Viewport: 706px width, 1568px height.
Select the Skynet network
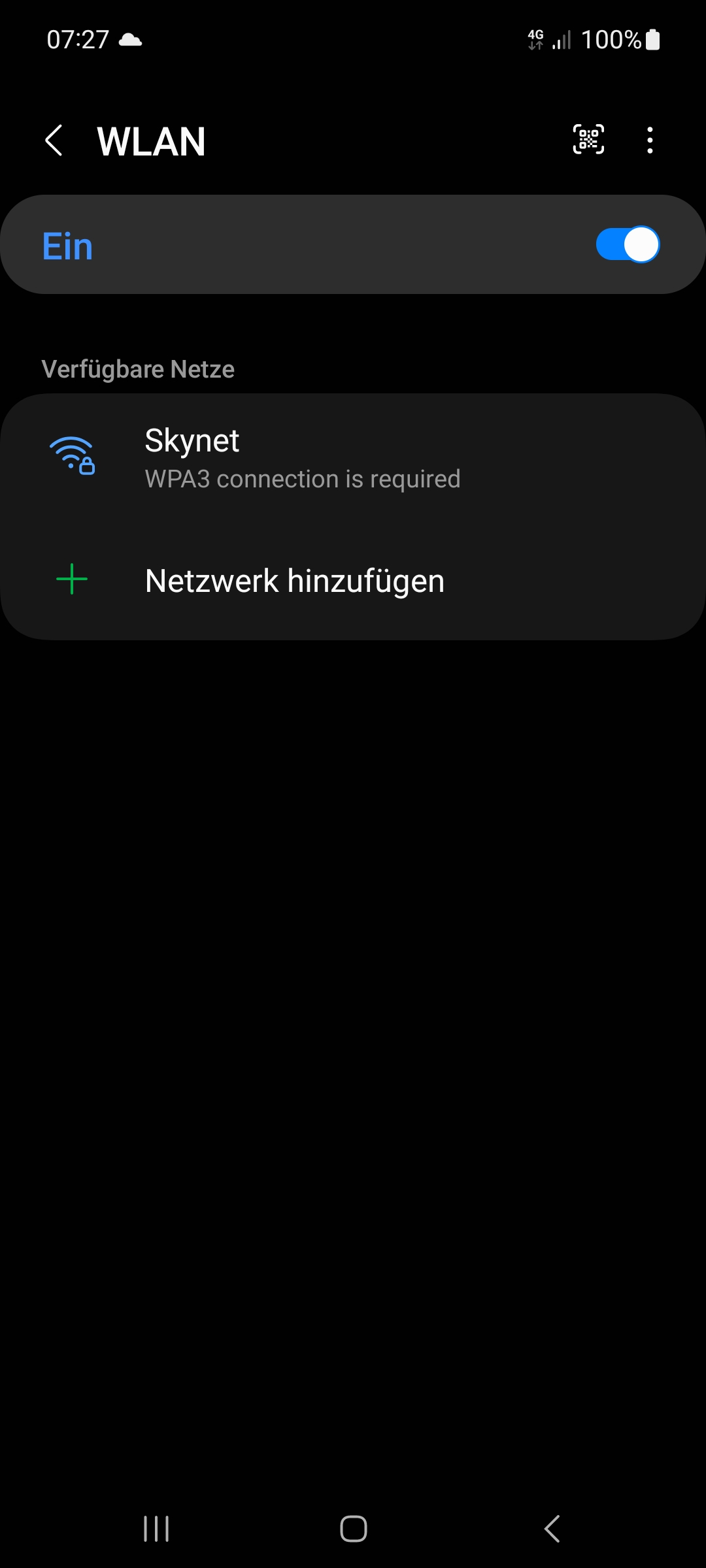(x=302, y=458)
